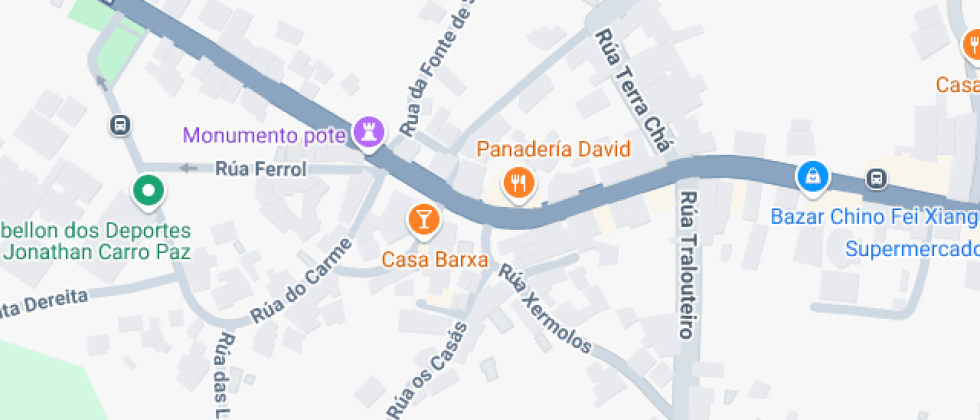Tap the Casa Barxa bar marker

[423, 219]
